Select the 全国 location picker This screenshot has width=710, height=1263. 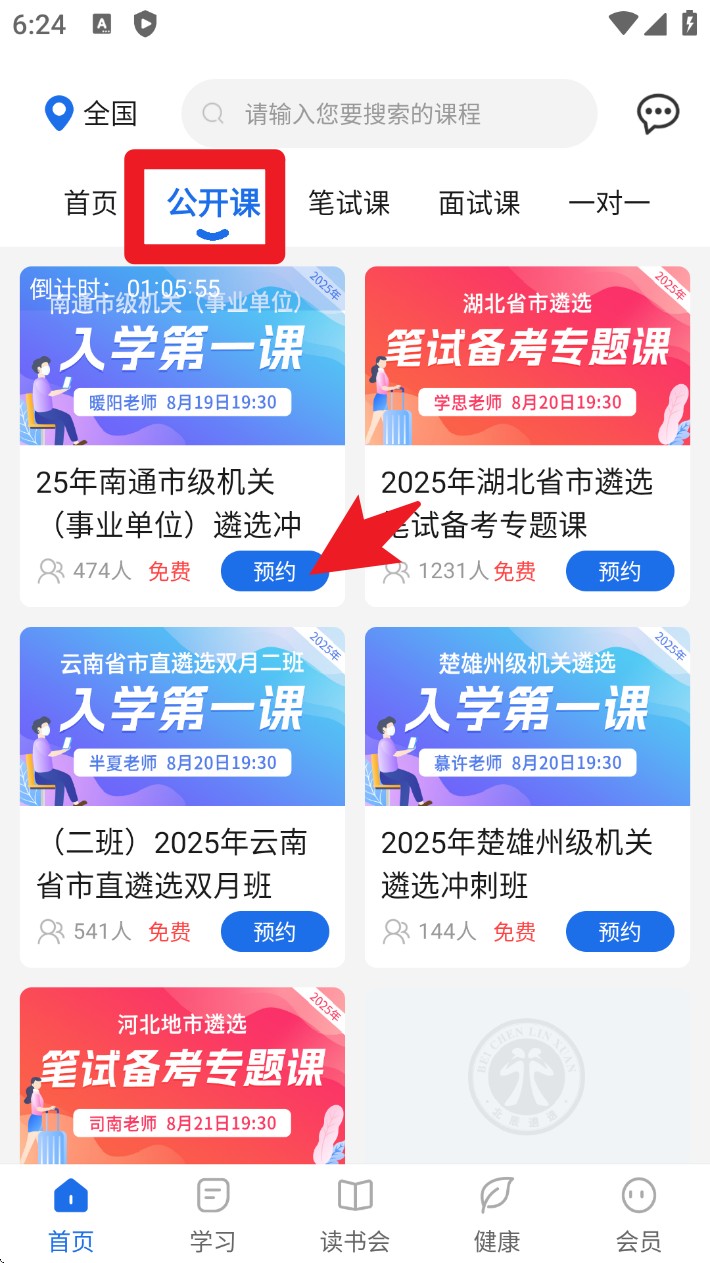tap(91, 113)
